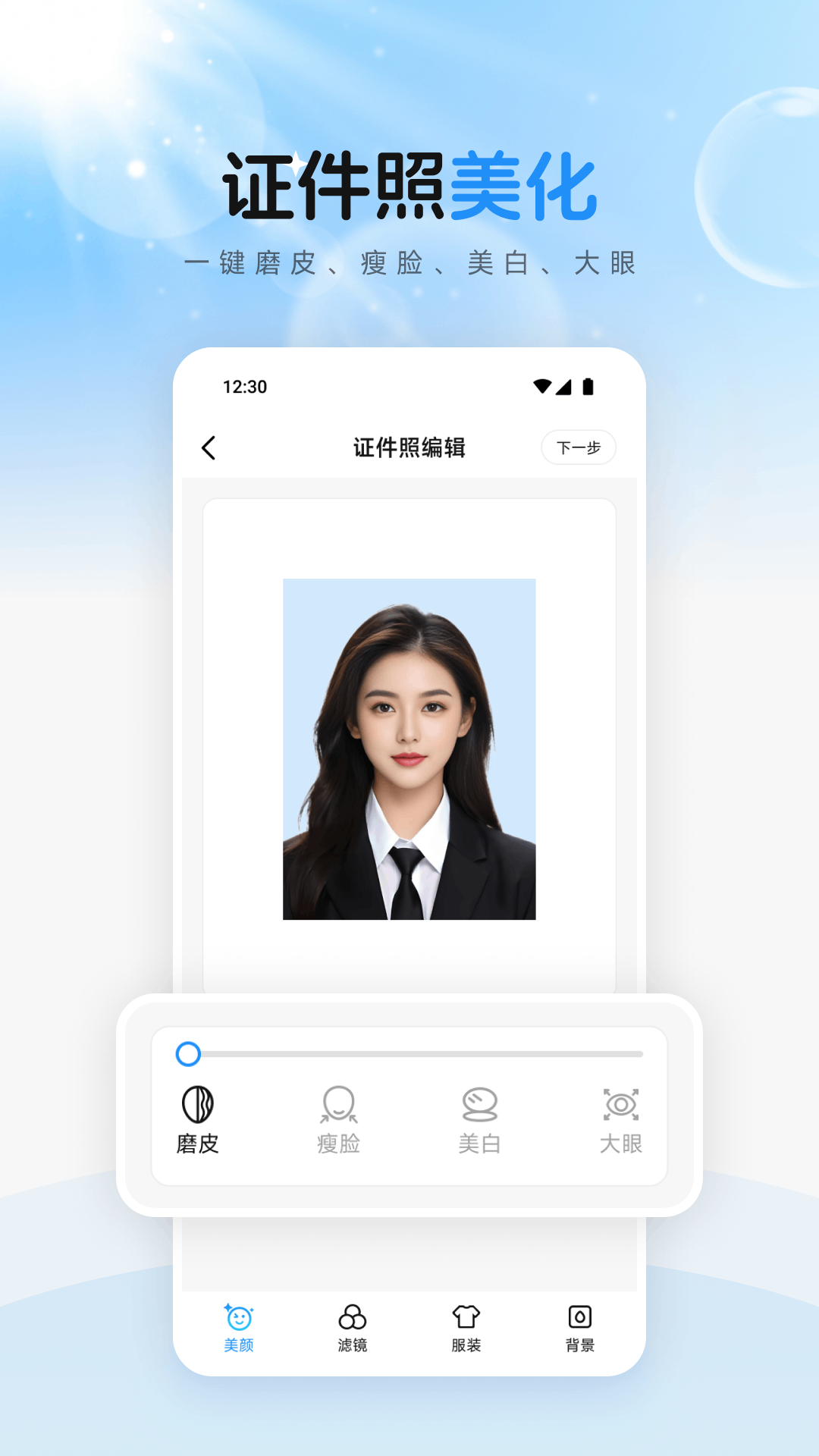Check the Wi-Fi icon in status bar
This screenshot has height=1456, width=819.
[x=541, y=387]
